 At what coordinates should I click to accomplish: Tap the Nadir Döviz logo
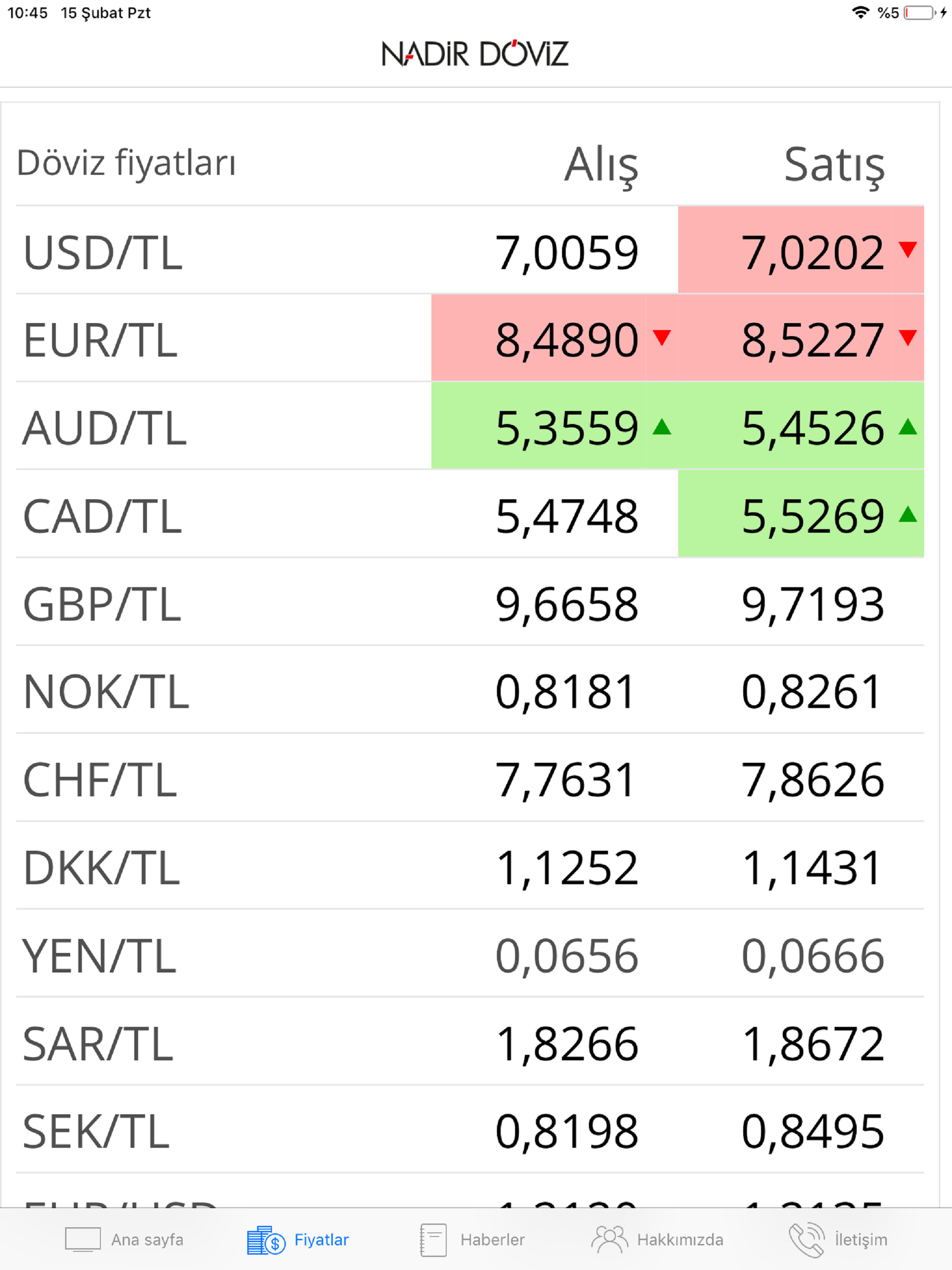476,54
